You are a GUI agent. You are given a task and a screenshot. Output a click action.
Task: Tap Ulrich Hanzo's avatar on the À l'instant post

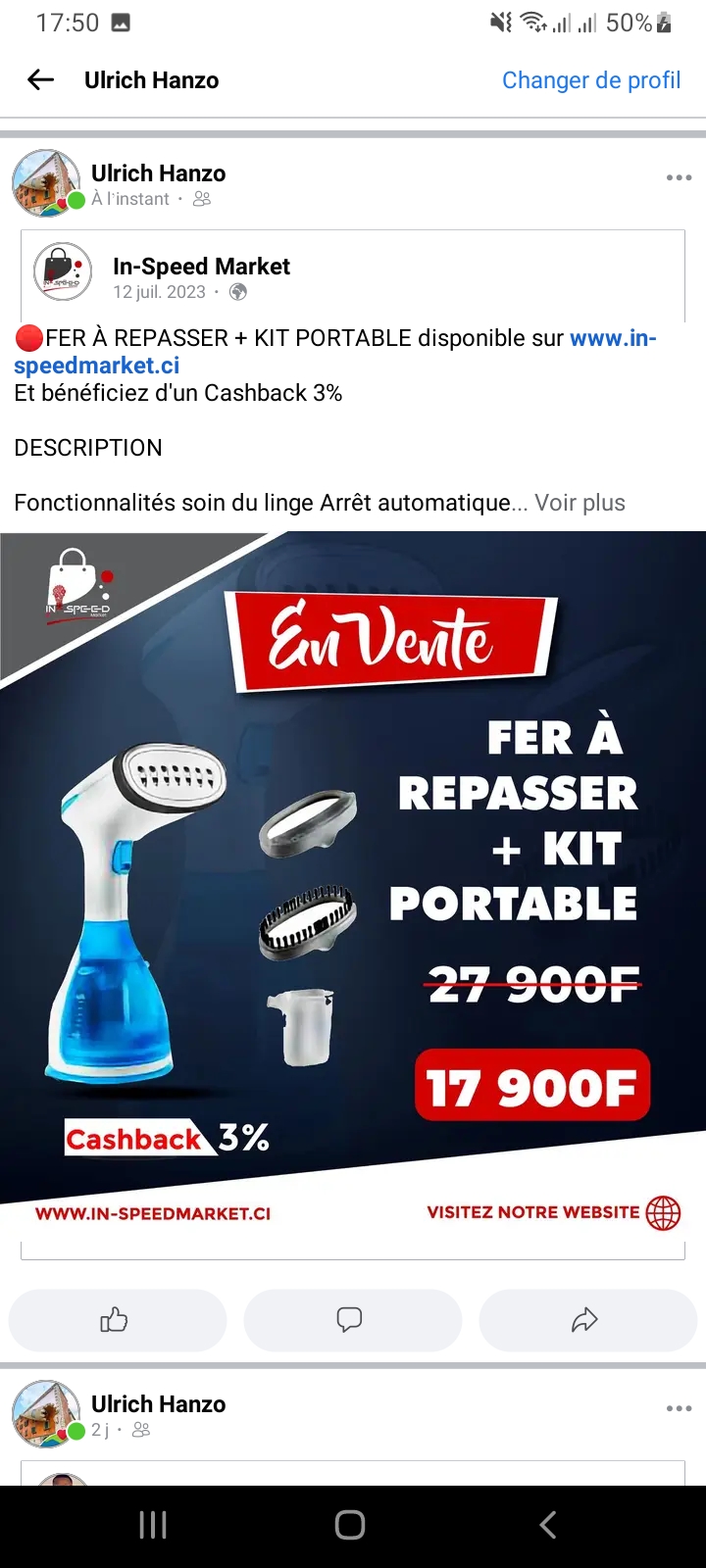tap(46, 183)
